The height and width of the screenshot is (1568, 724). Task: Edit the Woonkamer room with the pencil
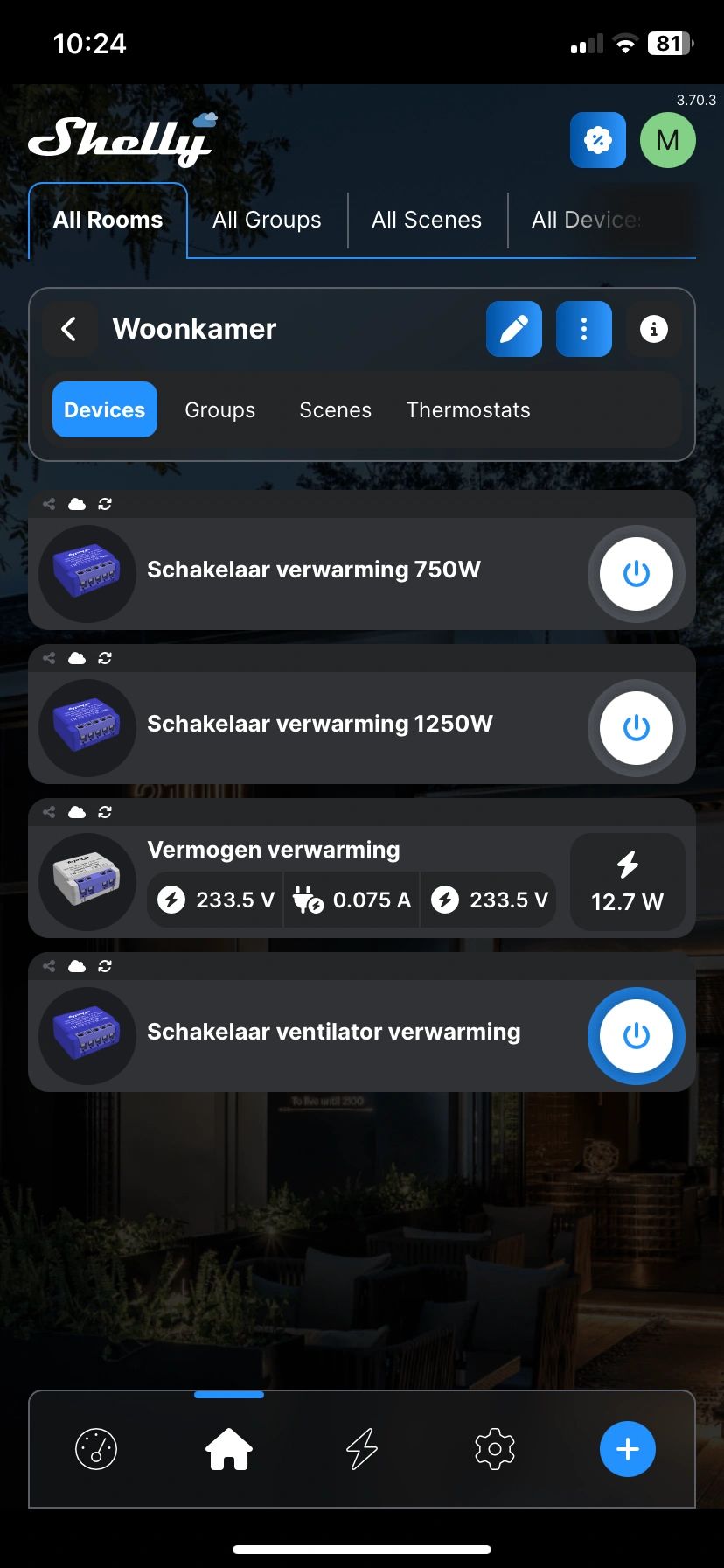point(514,329)
